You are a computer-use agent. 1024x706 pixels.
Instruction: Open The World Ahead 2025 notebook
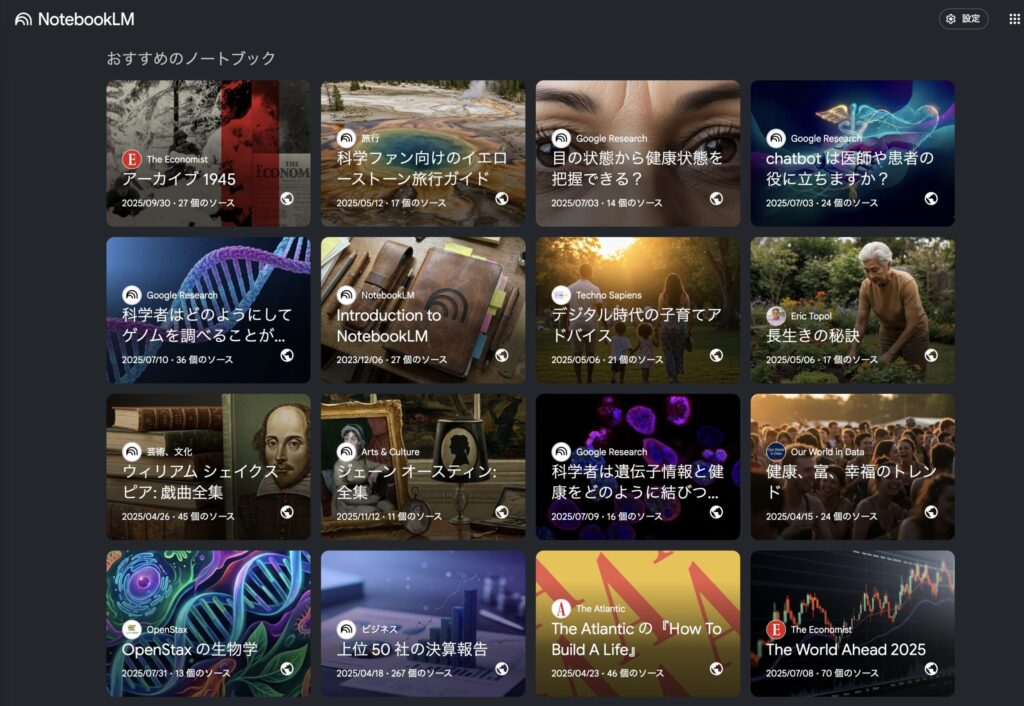852,624
